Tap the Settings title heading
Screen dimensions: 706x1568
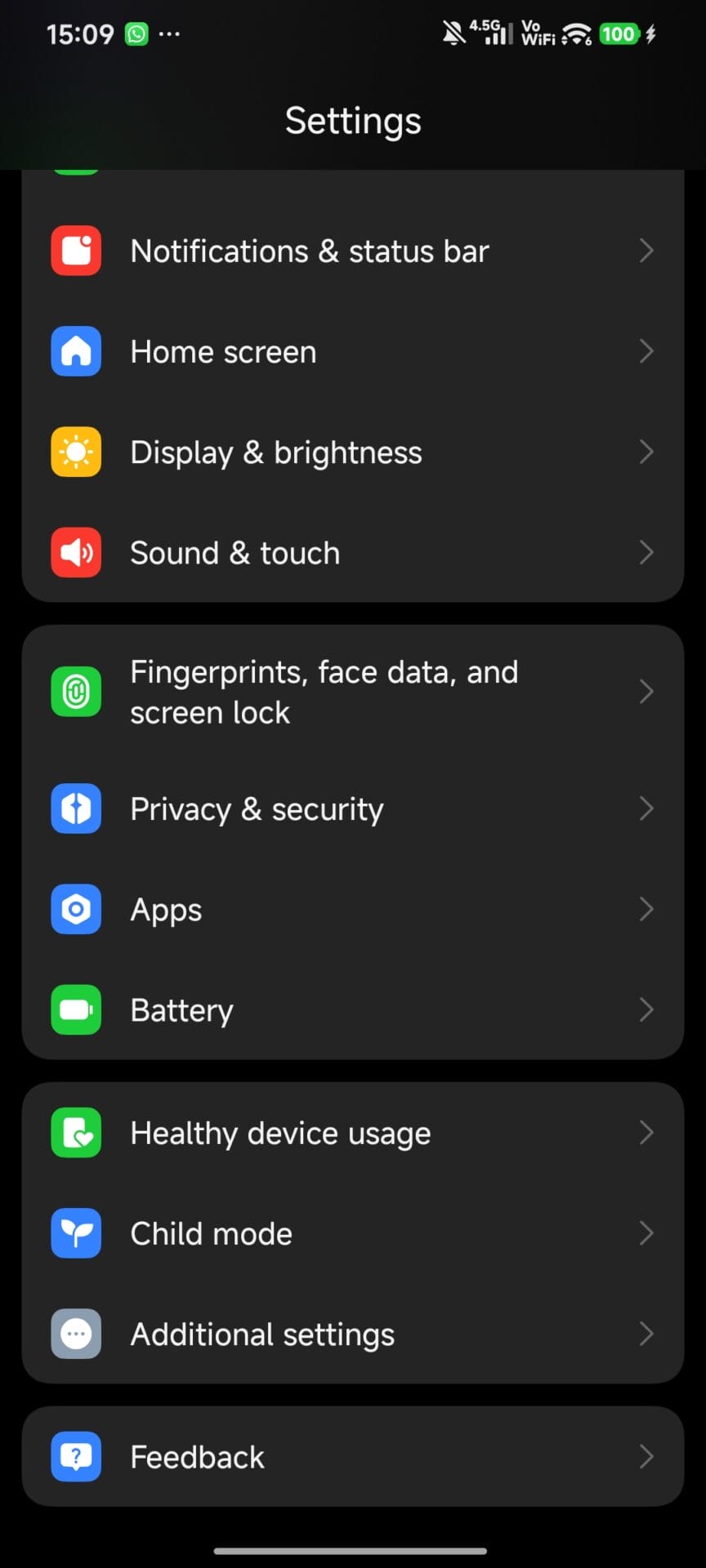point(353,120)
